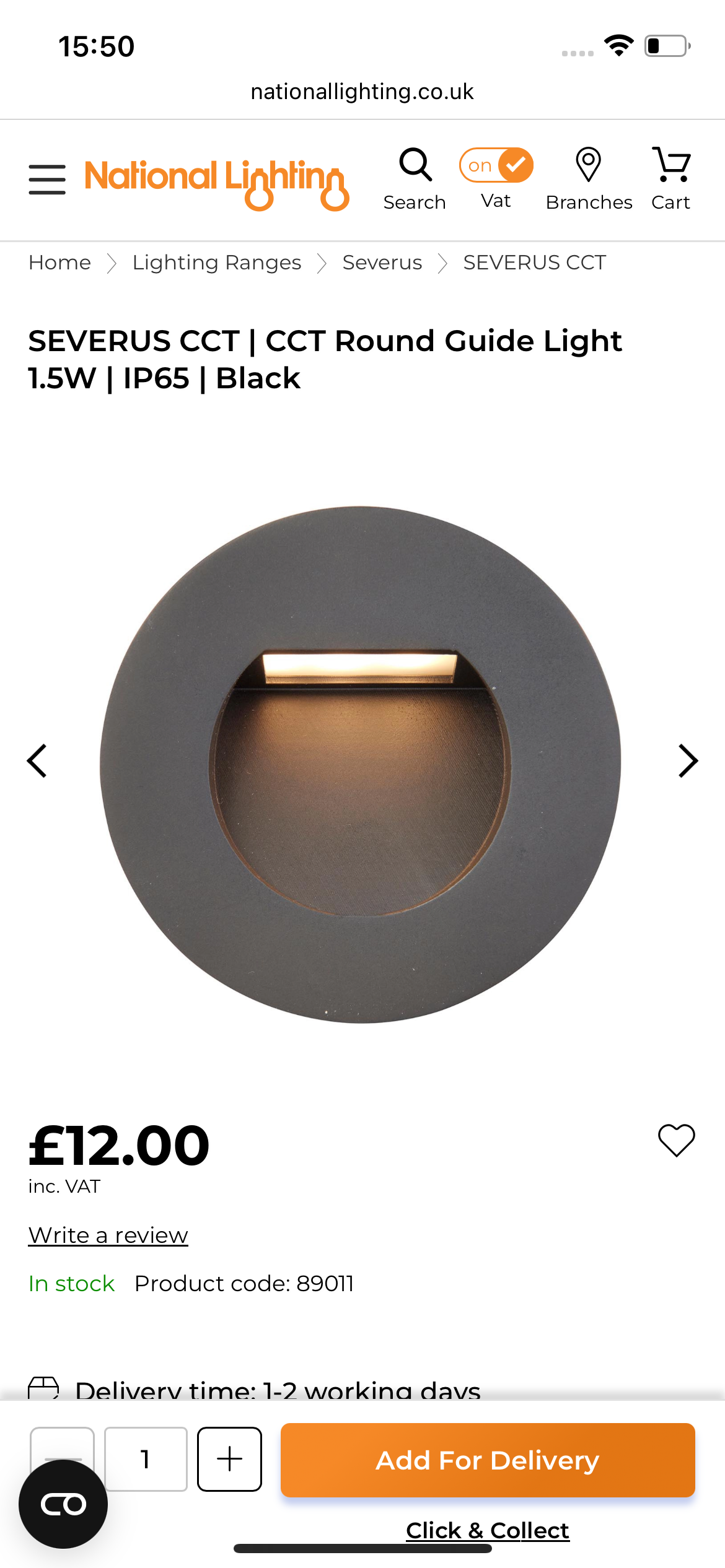Tap the nationallighting.co.uk address bar
This screenshot has width=725, height=1568.
362,92
